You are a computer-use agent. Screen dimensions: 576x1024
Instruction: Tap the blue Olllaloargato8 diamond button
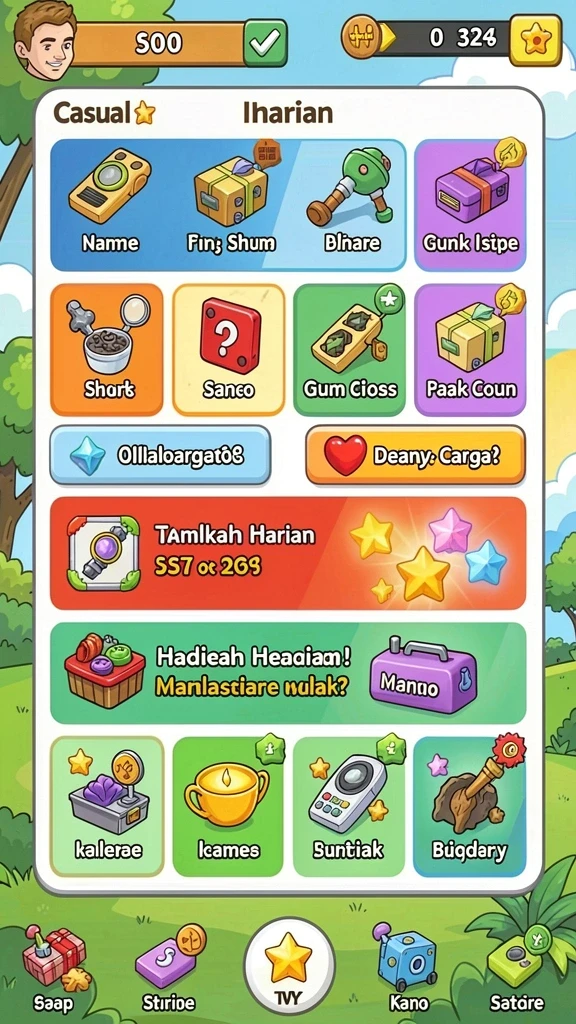160,455
